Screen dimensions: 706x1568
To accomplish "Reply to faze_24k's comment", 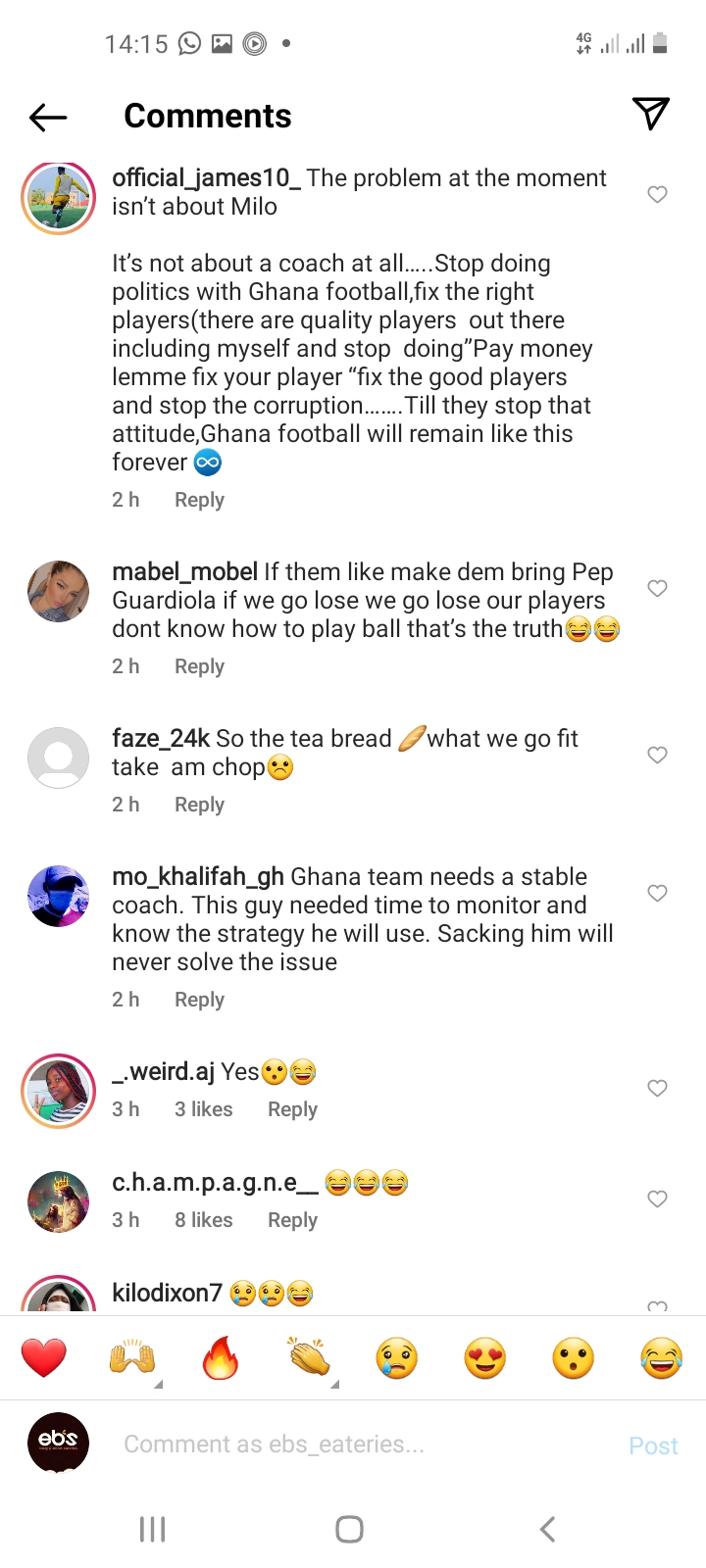I will [x=199, y=805].
